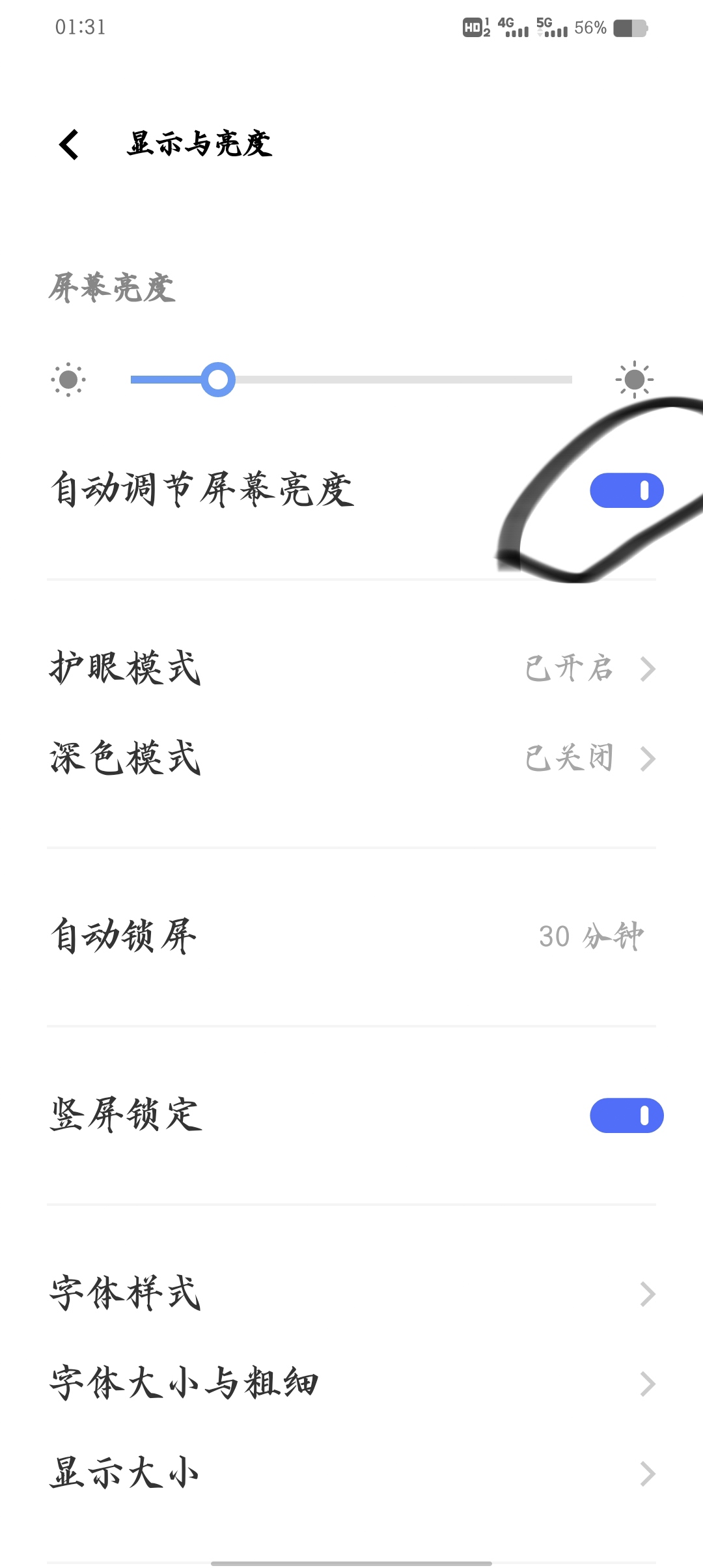Open 字体大小与粗细 settings
Screen dimensions: 703x1568
click(351, 1384)
